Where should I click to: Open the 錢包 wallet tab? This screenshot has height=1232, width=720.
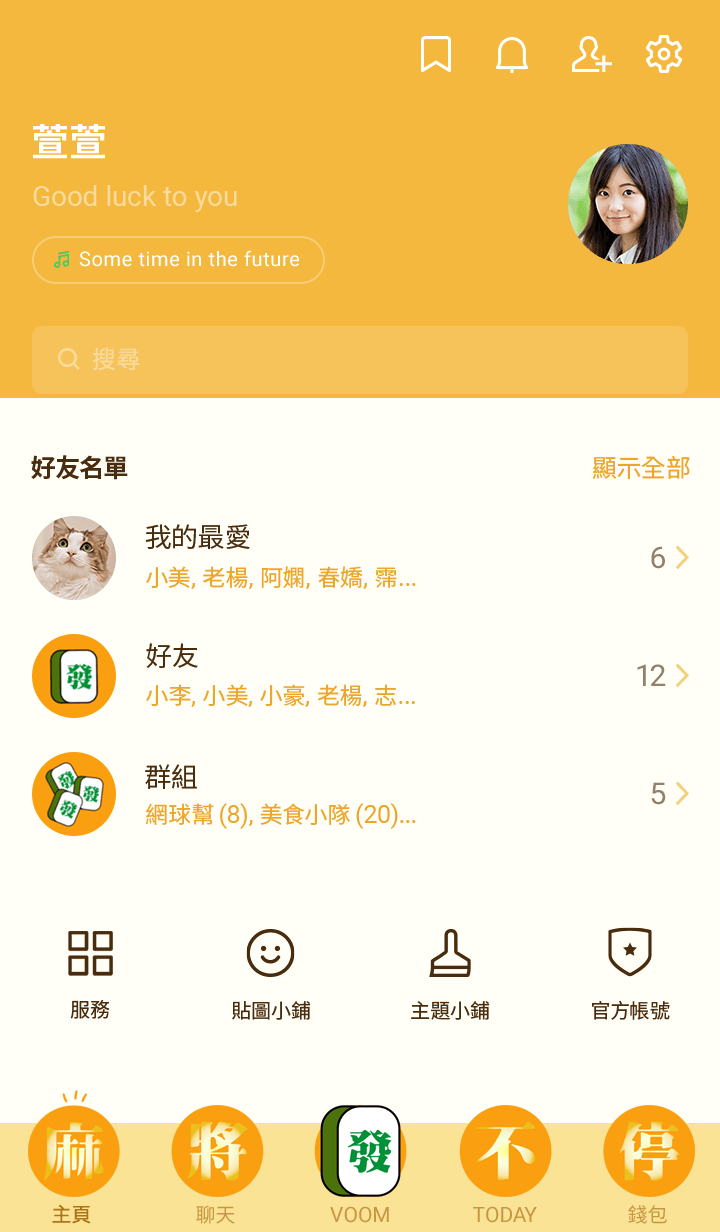click(648, 1165)
